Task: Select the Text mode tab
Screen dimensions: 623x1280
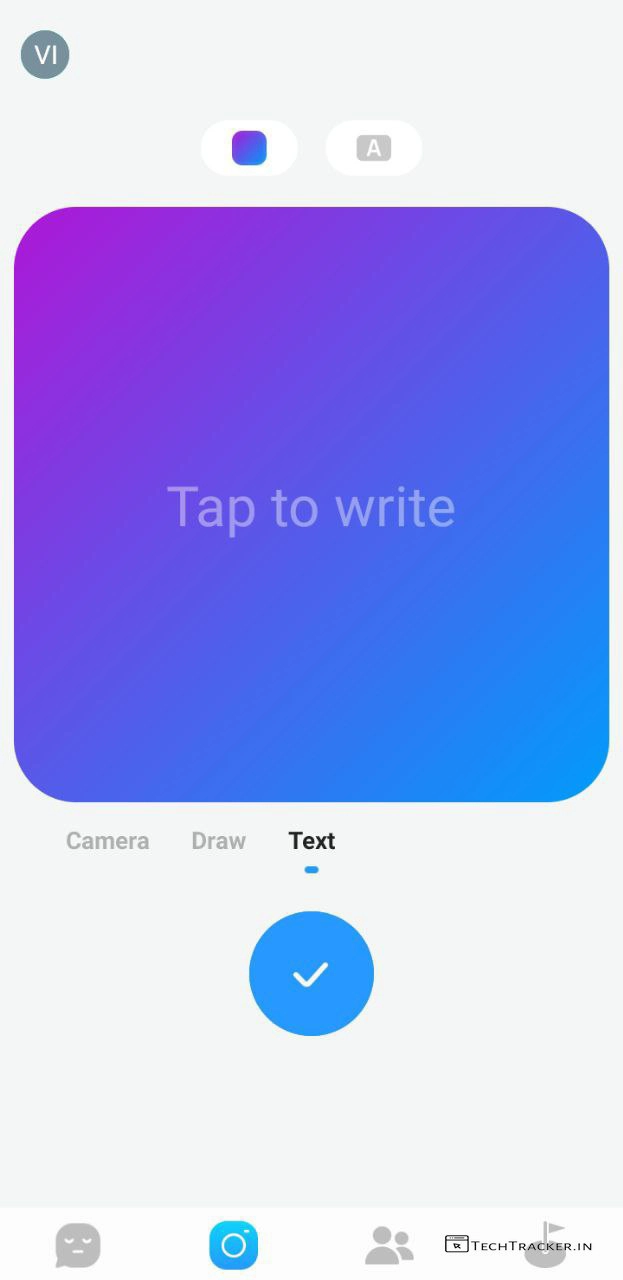Action: coord(312,841)
